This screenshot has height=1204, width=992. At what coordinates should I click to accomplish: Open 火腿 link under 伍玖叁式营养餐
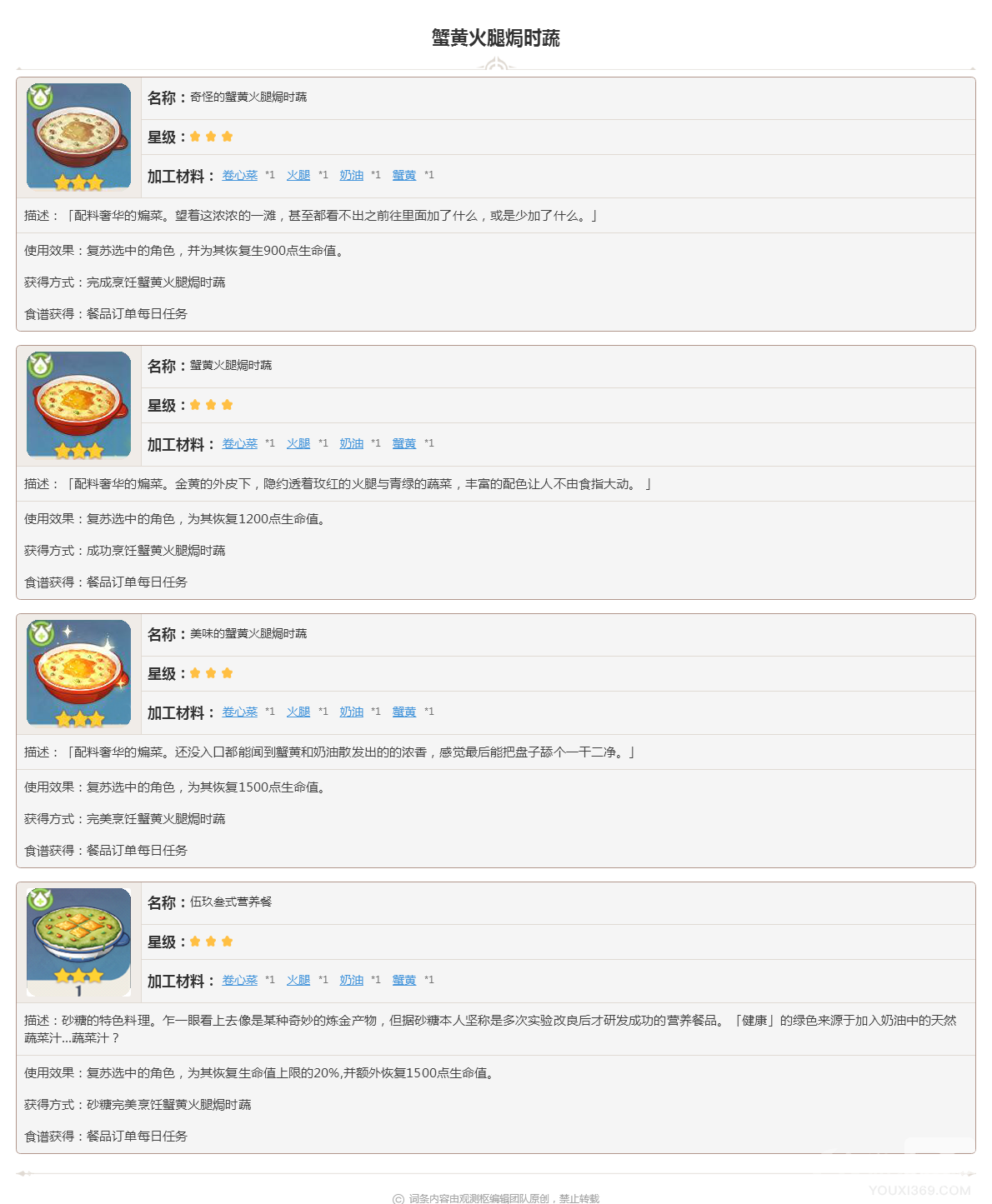point(298,980)
